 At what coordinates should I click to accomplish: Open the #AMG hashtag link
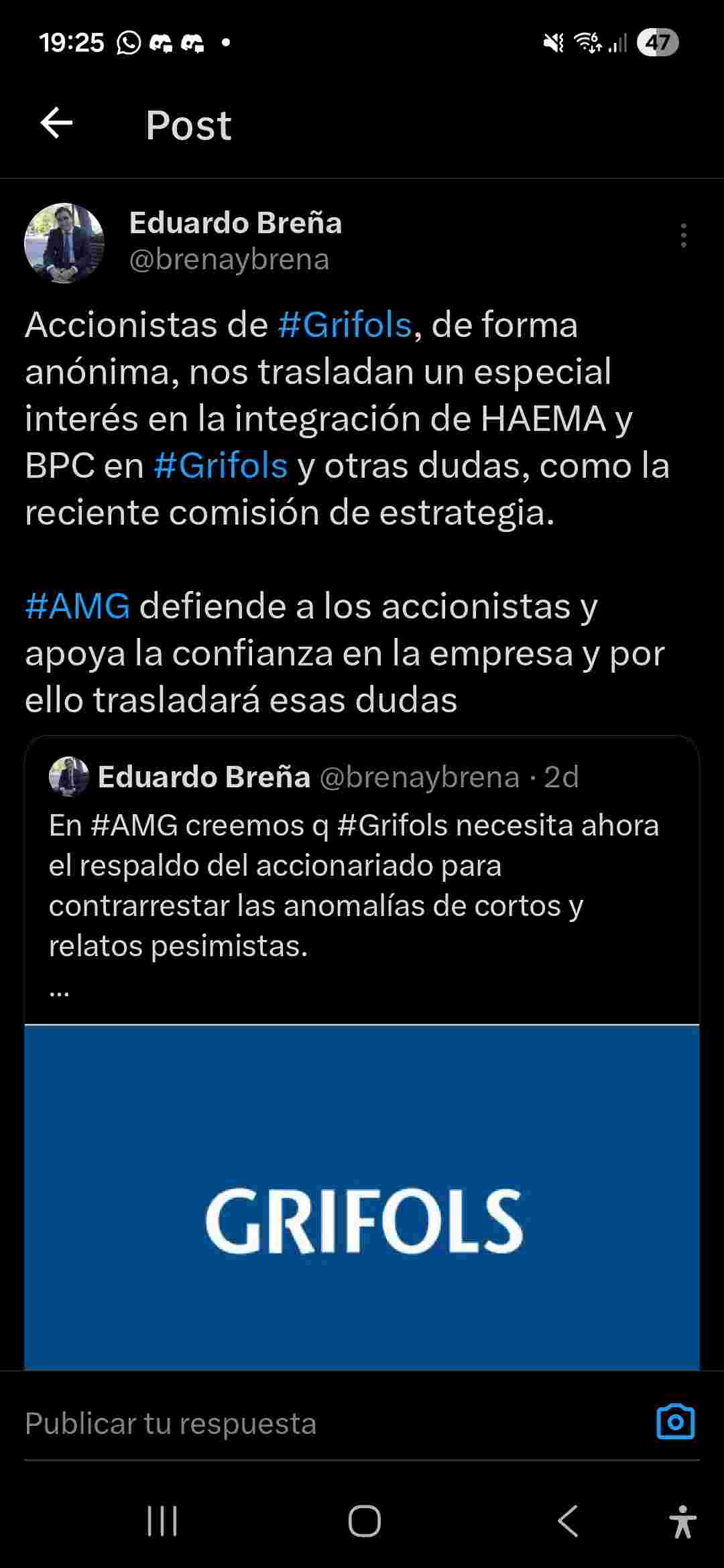78,606
